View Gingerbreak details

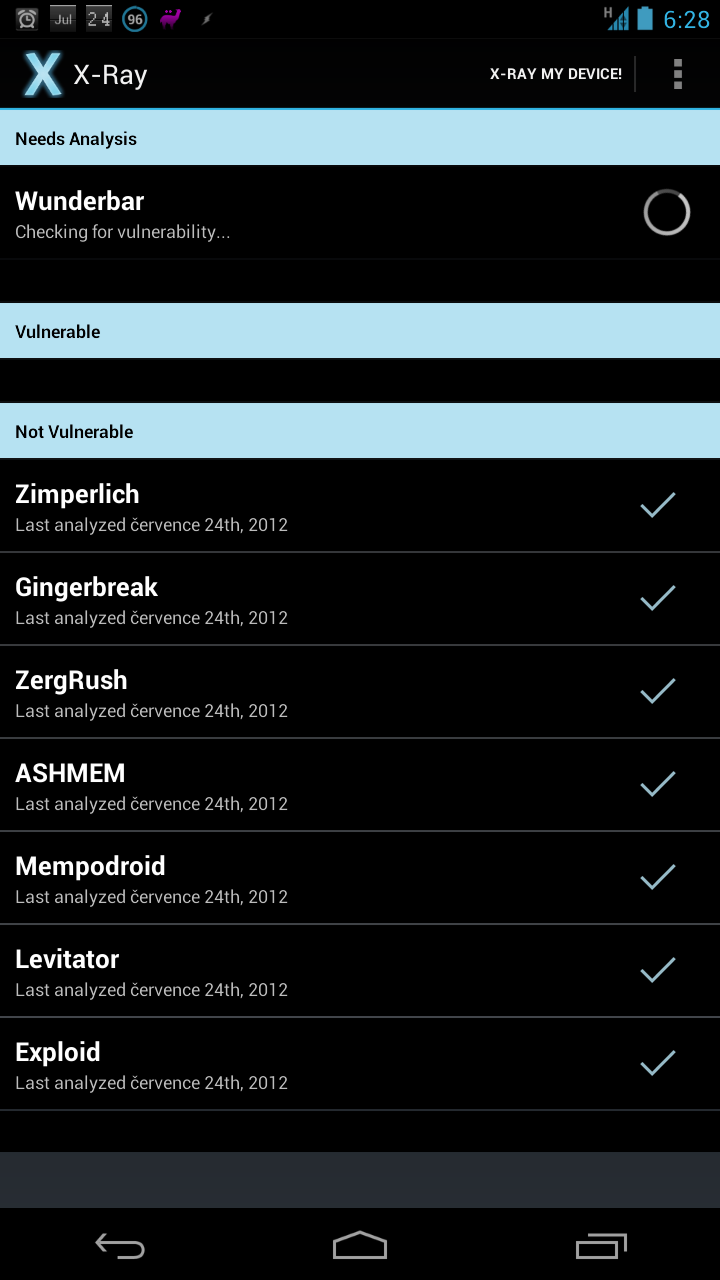pyautogui.click(x=360, y=599)
